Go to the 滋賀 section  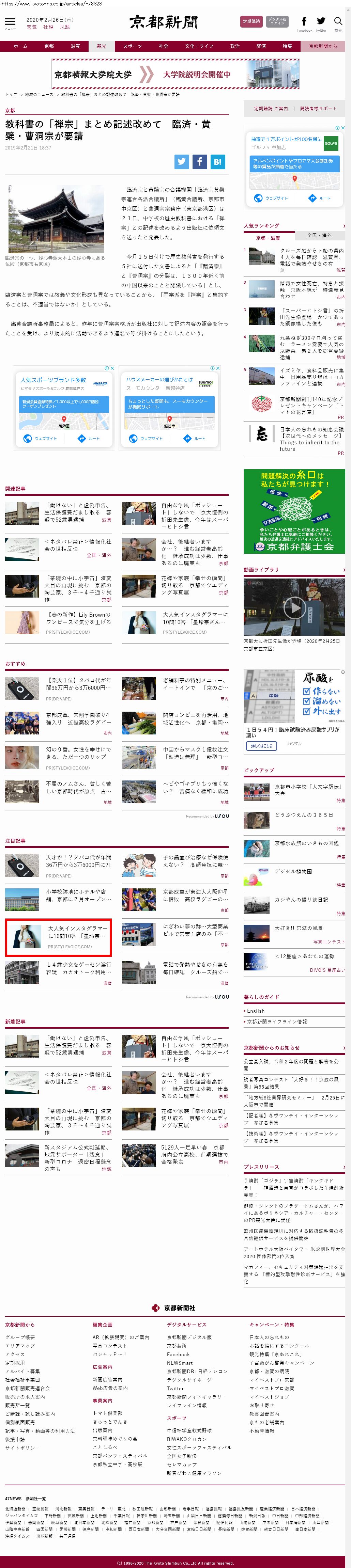pyautogui.click(x=75, y=46)
